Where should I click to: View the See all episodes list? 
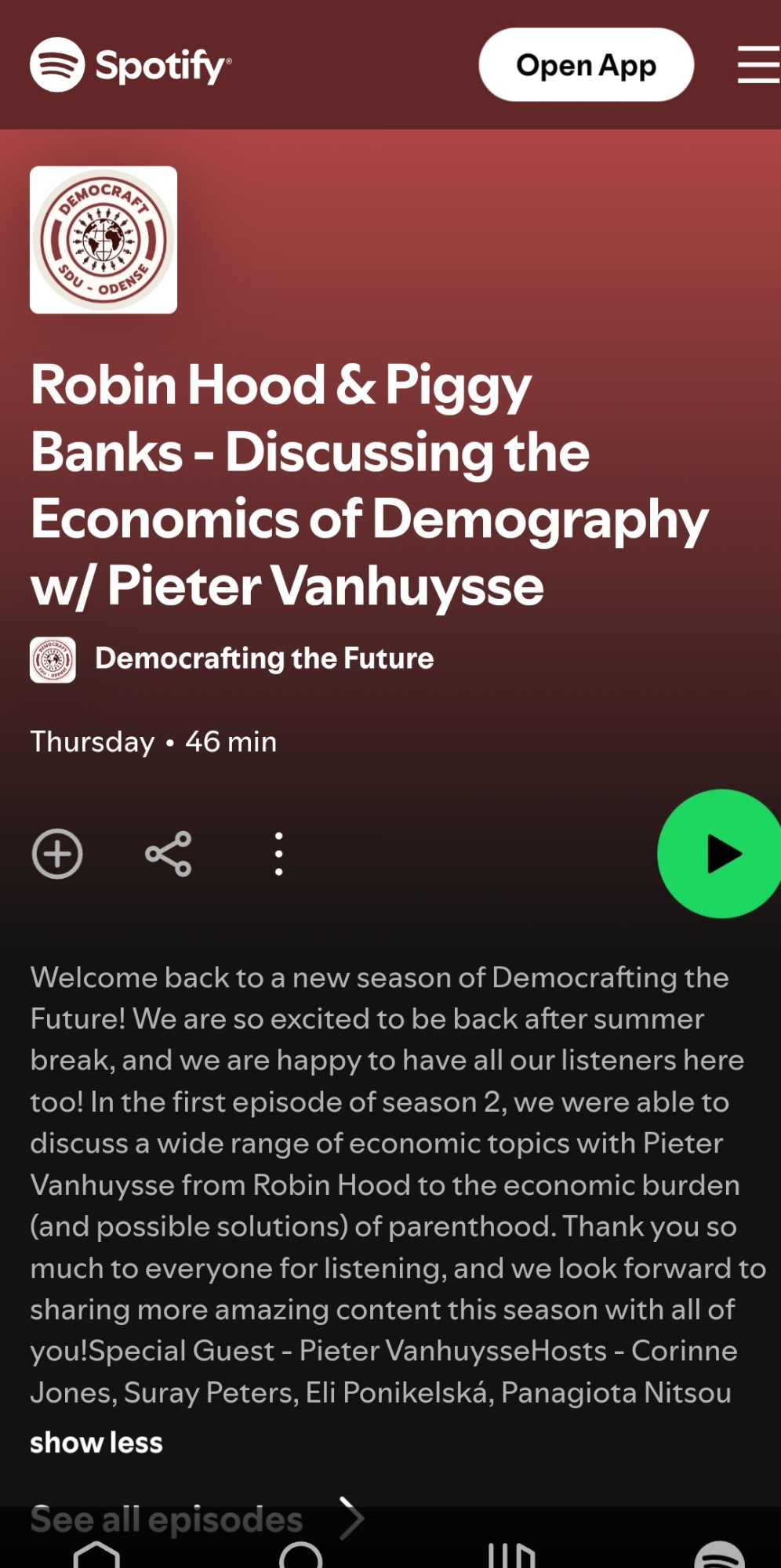coord(166,1519)
